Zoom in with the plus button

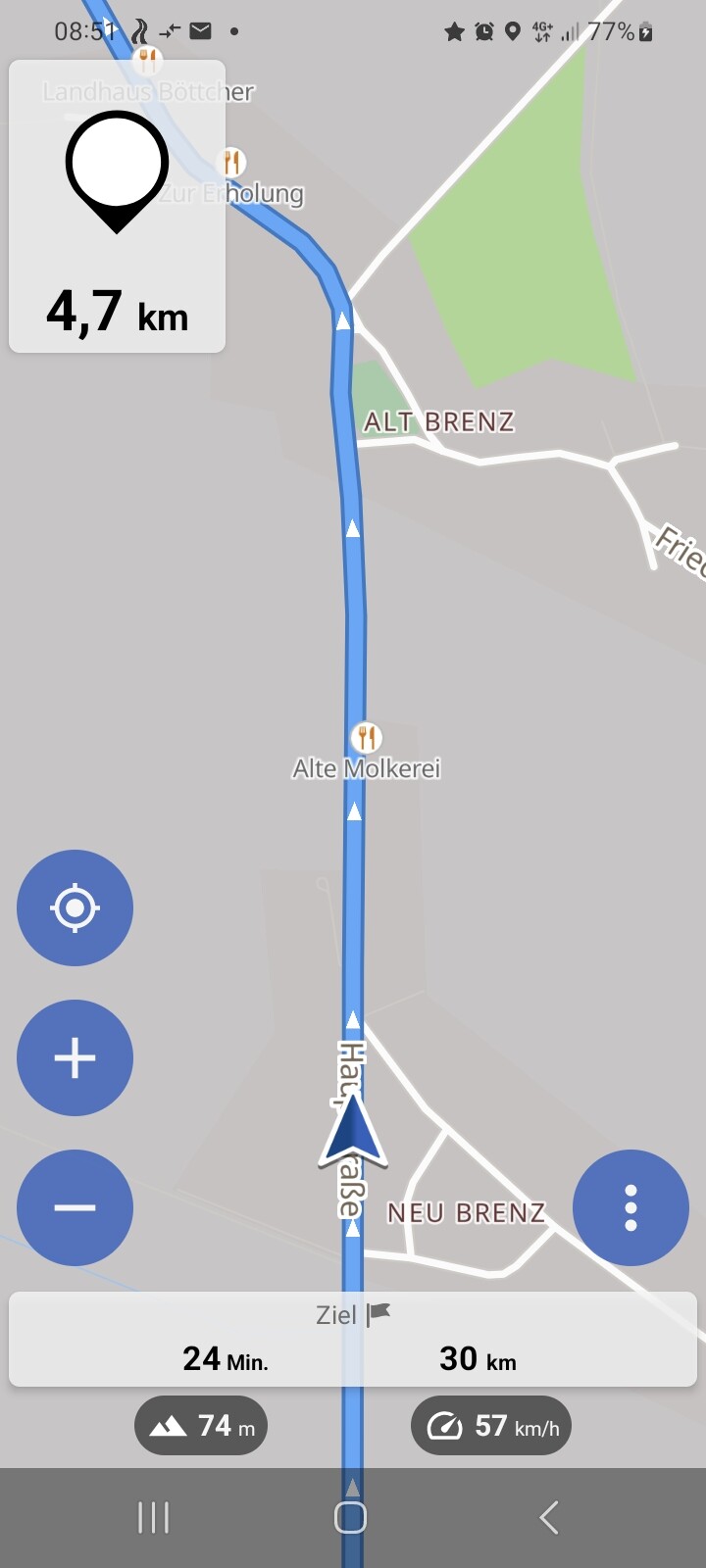75,1057
